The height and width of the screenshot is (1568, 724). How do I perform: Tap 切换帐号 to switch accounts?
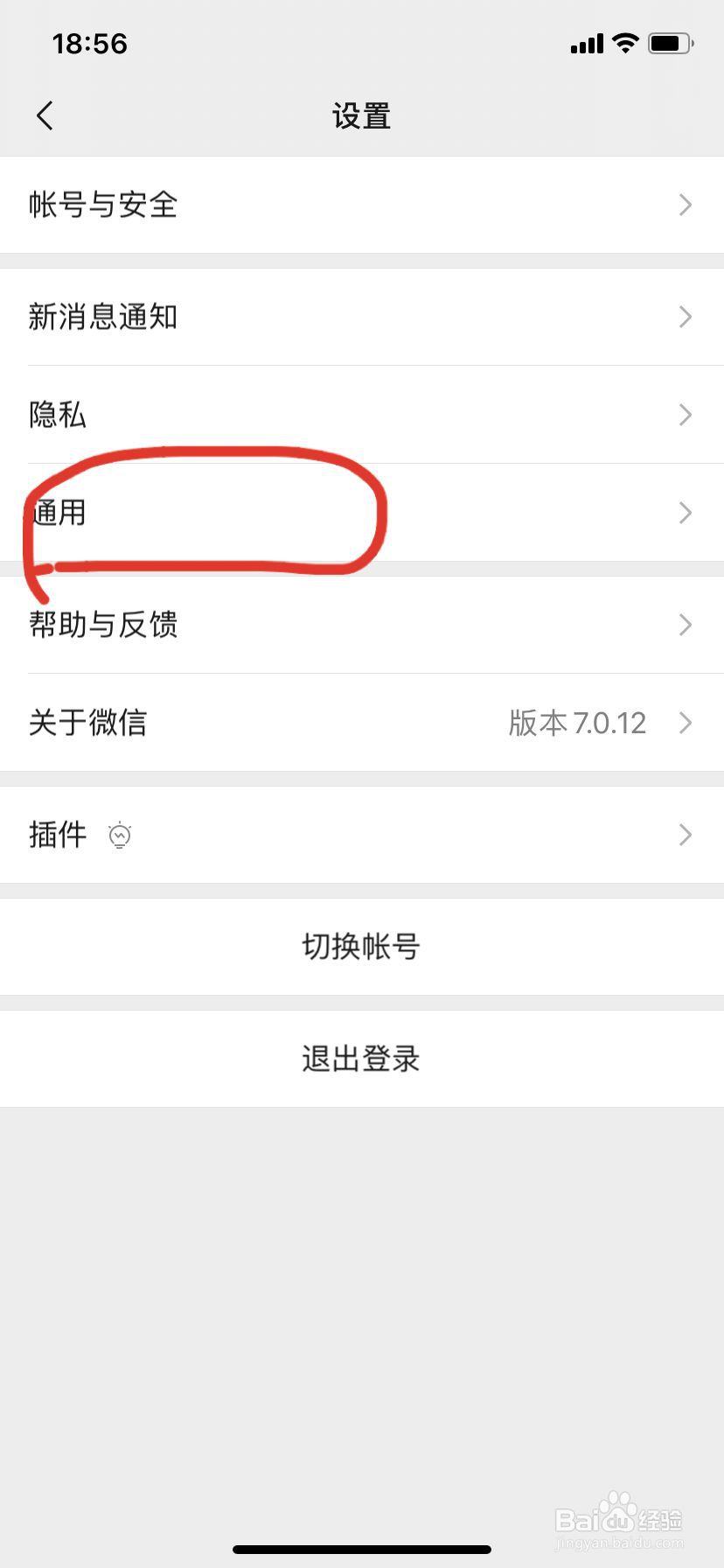[x=361, y=947]
